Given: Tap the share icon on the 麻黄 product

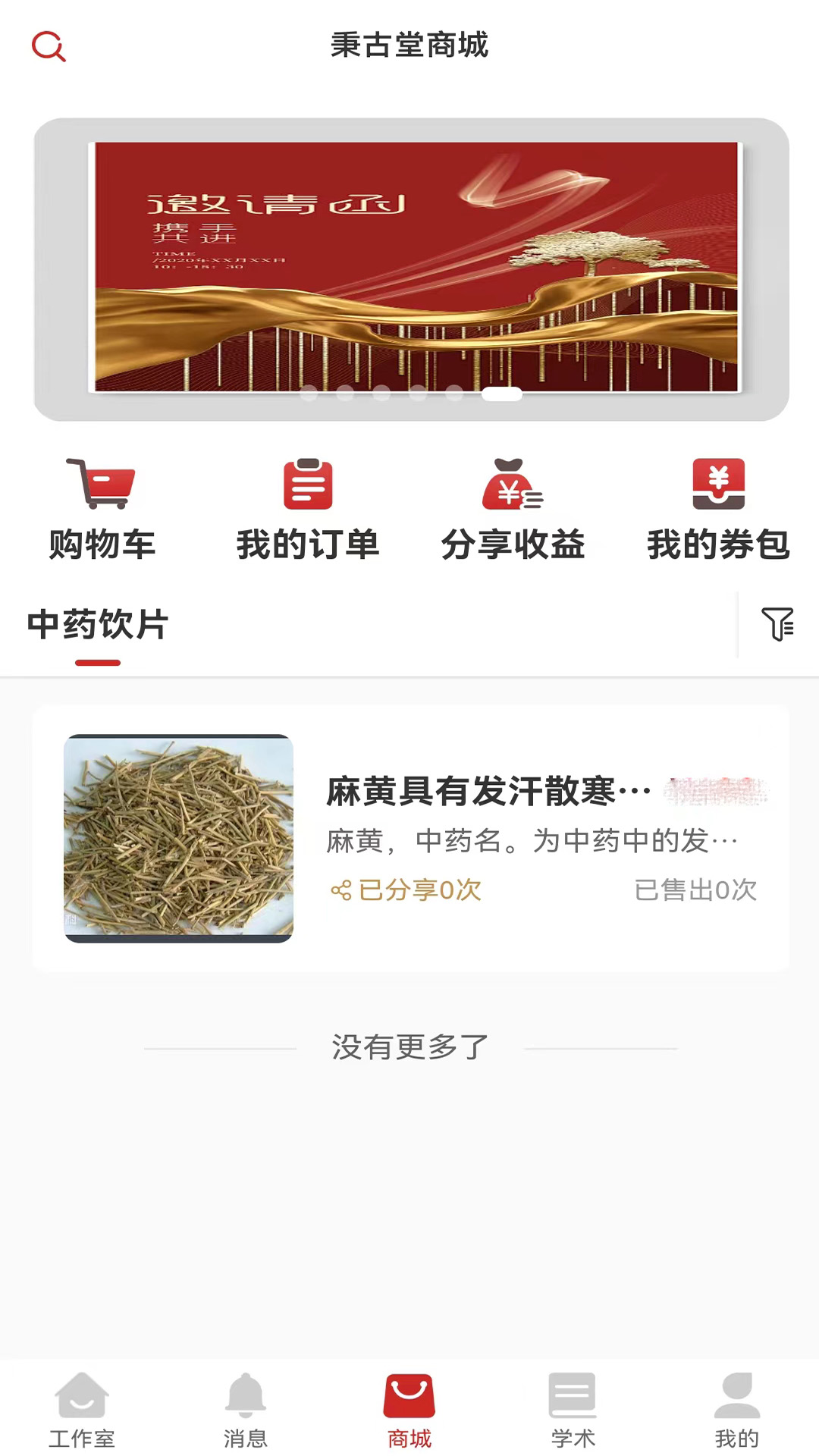Looking at the screenshot, I should pyautogui.click(x=342, y=891).
